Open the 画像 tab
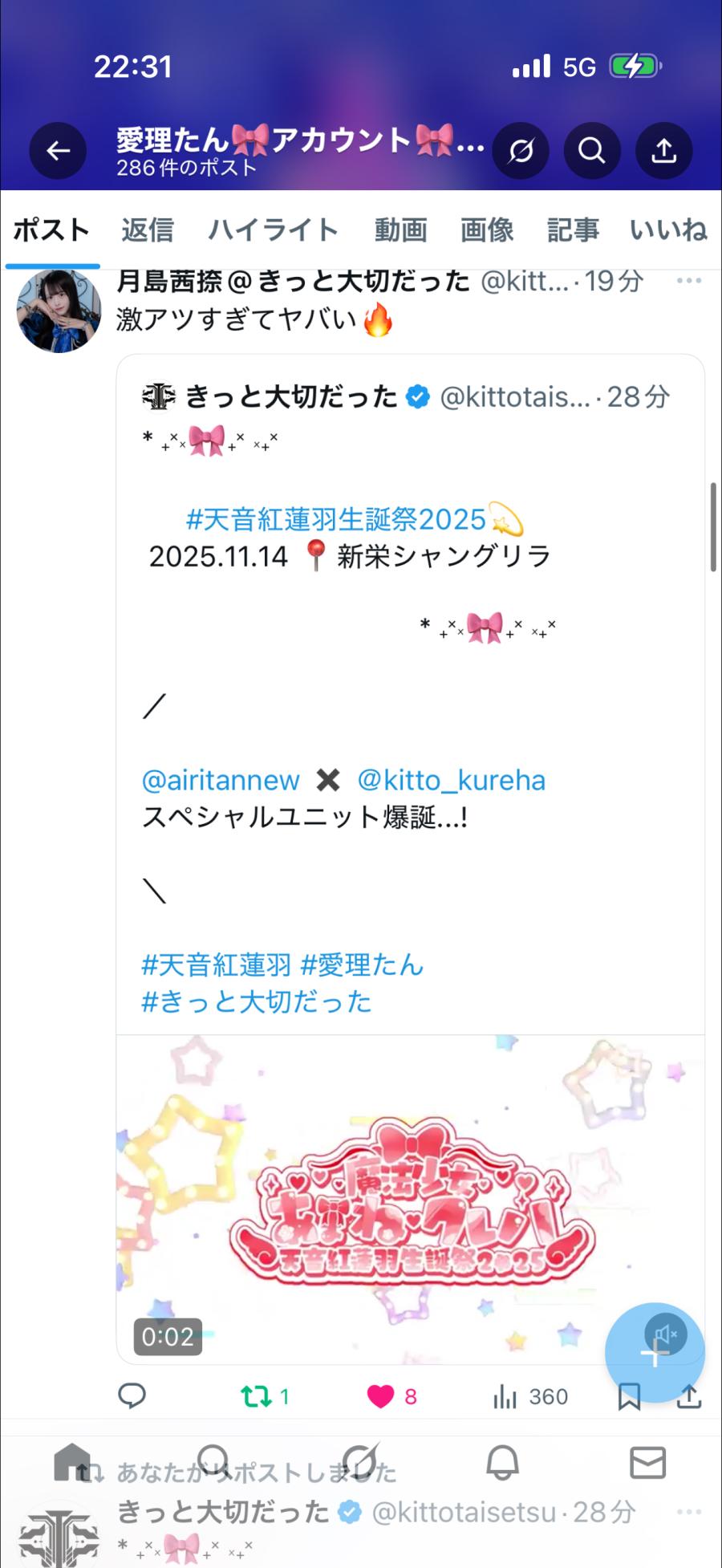Image resolution: width=722 pixels, height=1568 pixels. [486, 230]
